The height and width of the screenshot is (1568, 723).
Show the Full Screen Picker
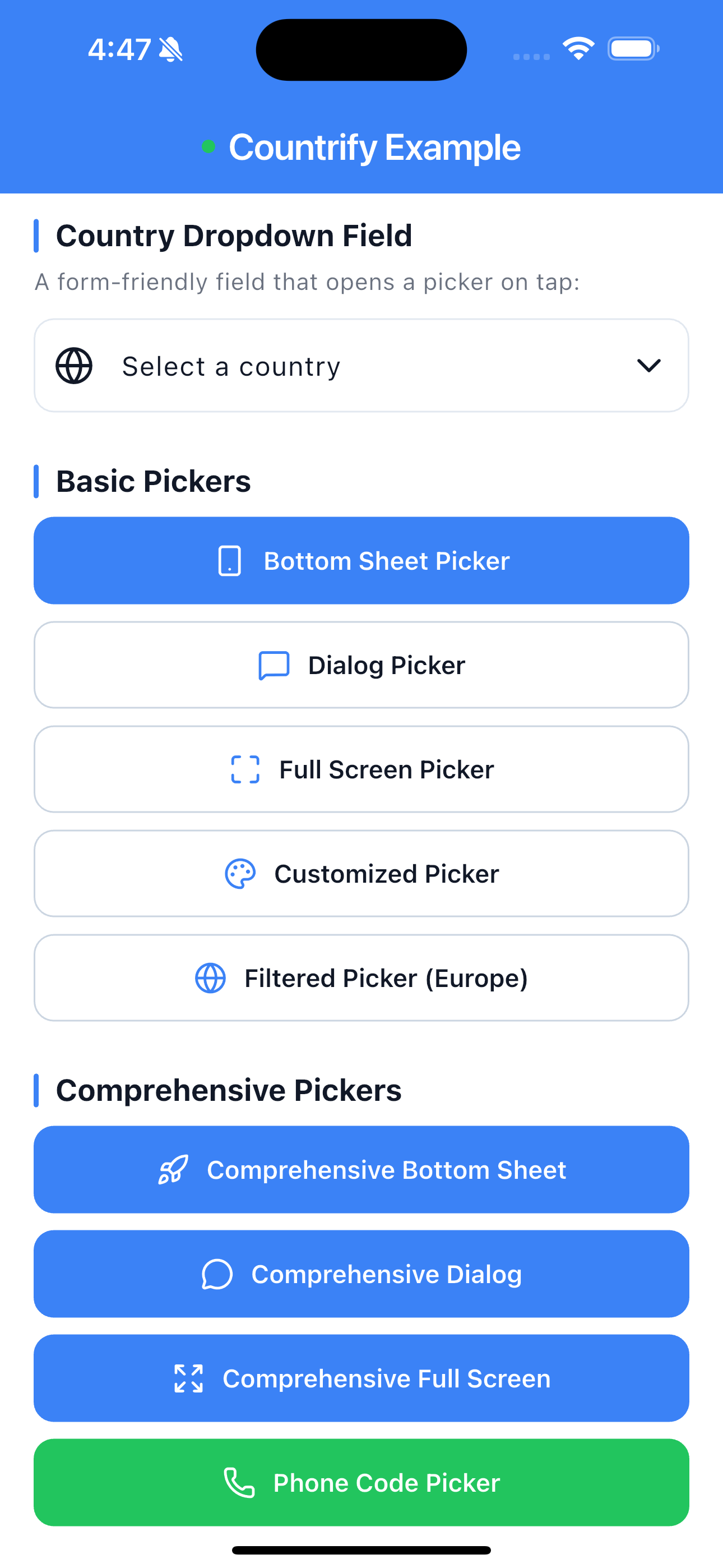[x=361, y=769]
